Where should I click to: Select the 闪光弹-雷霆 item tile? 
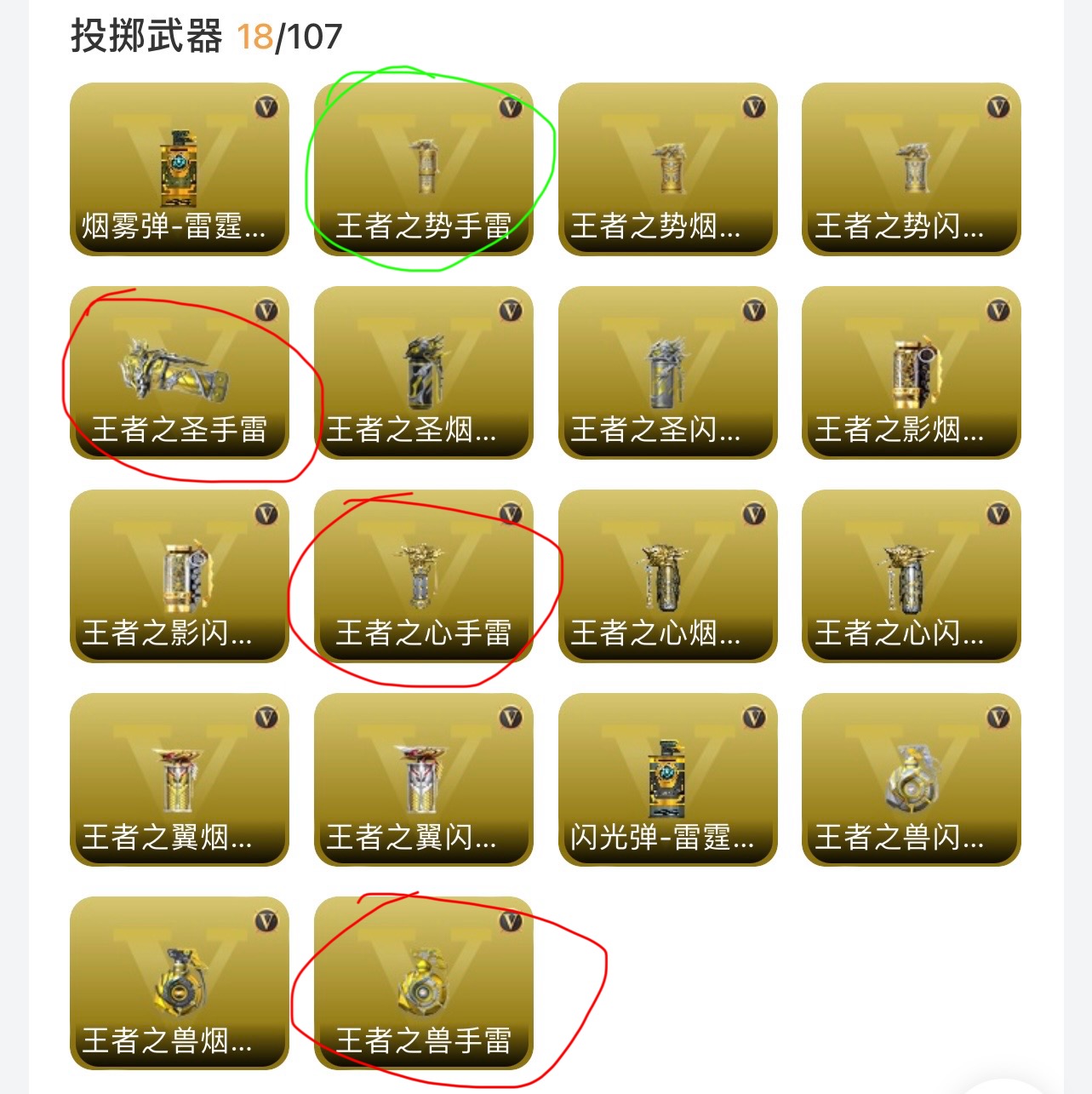point(667,779)
